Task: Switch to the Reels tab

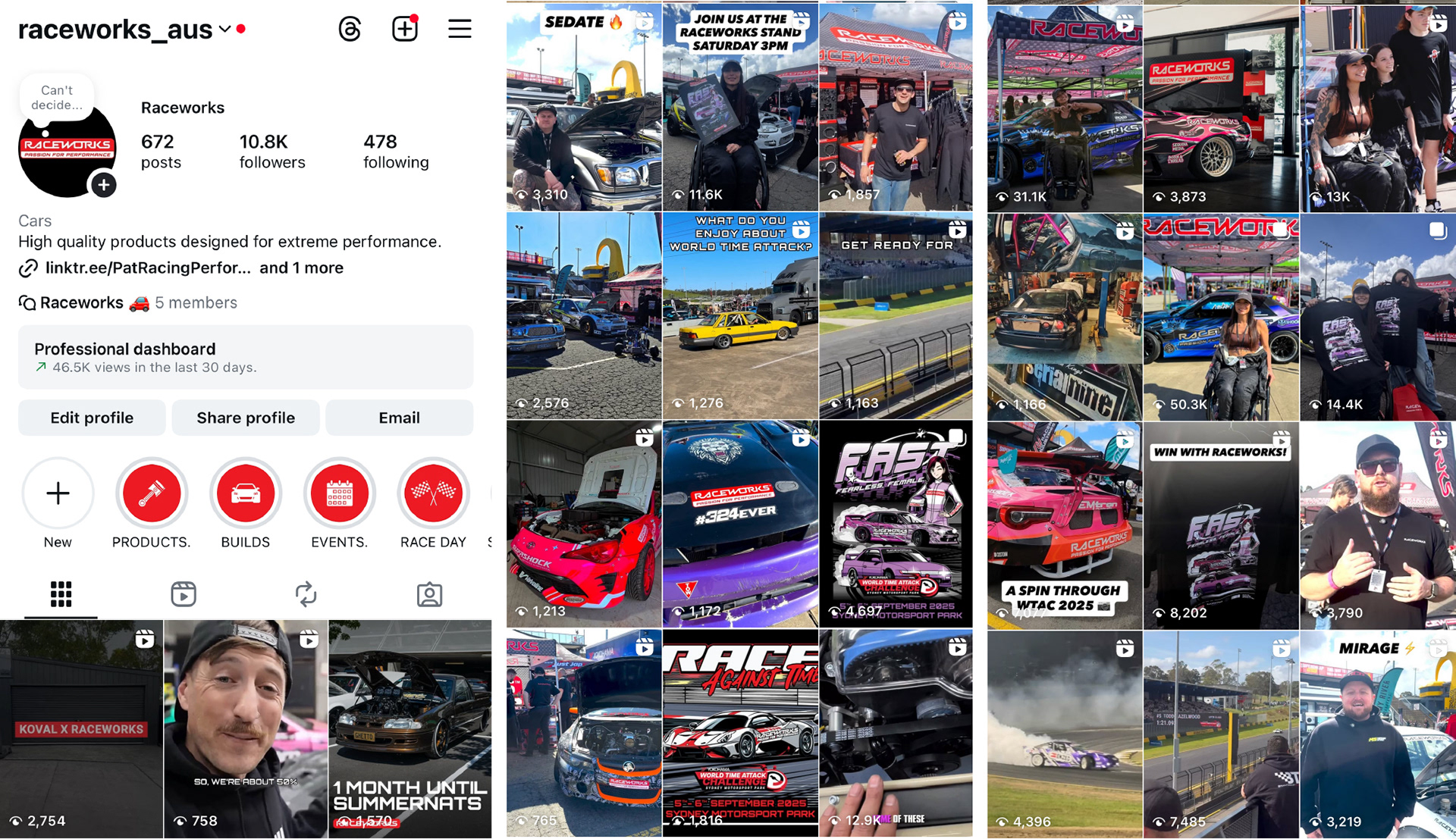Action: [184, 594]
